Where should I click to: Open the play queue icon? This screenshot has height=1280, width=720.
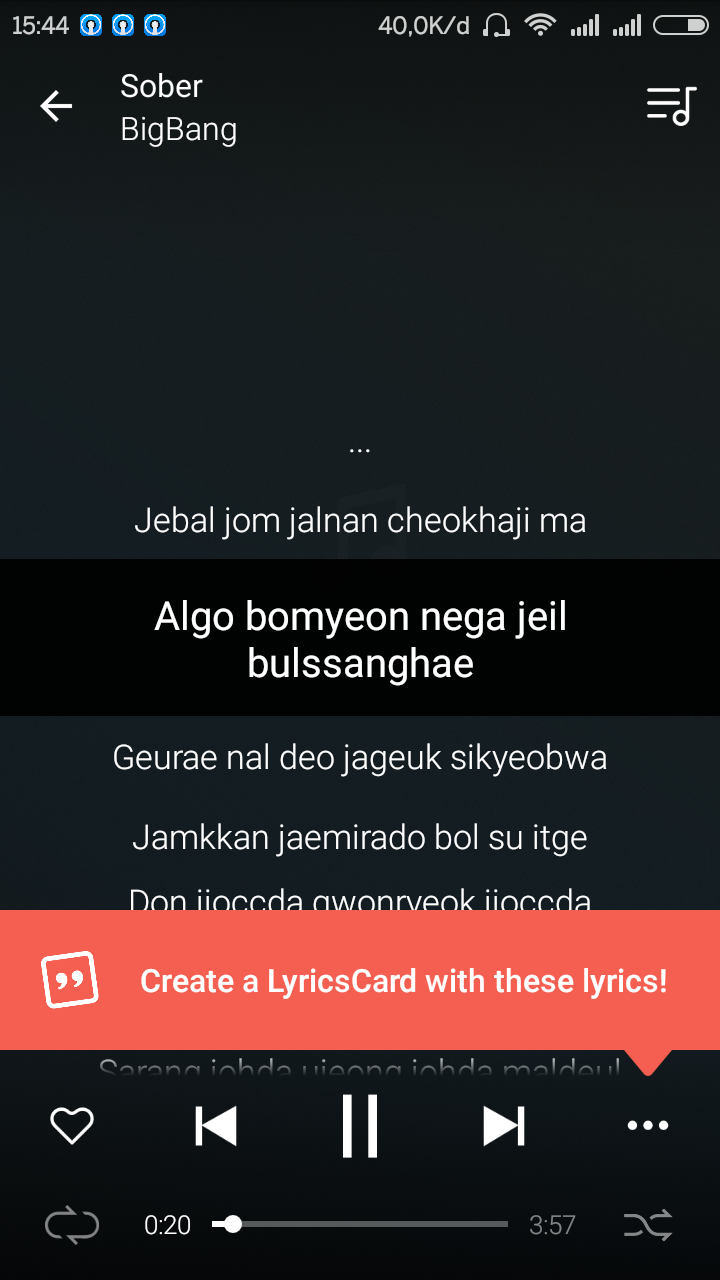point(670,106)
